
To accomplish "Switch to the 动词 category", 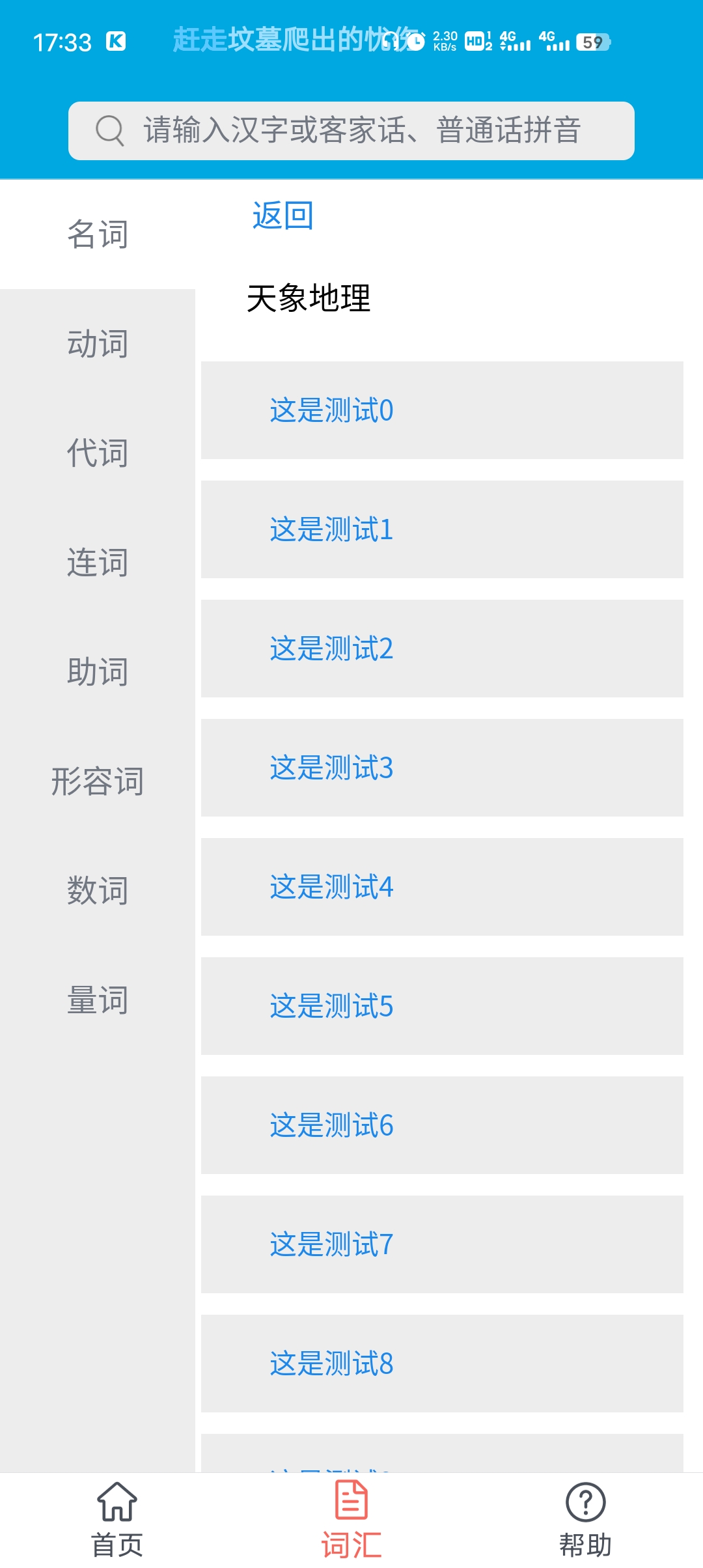I will [x=98, y=344].
